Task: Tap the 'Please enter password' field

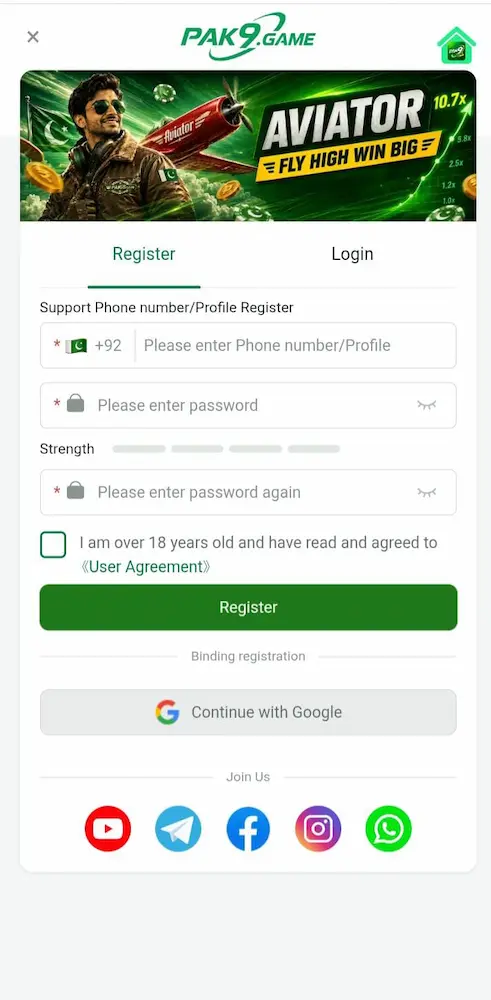Action: click(x=248, y=406)
